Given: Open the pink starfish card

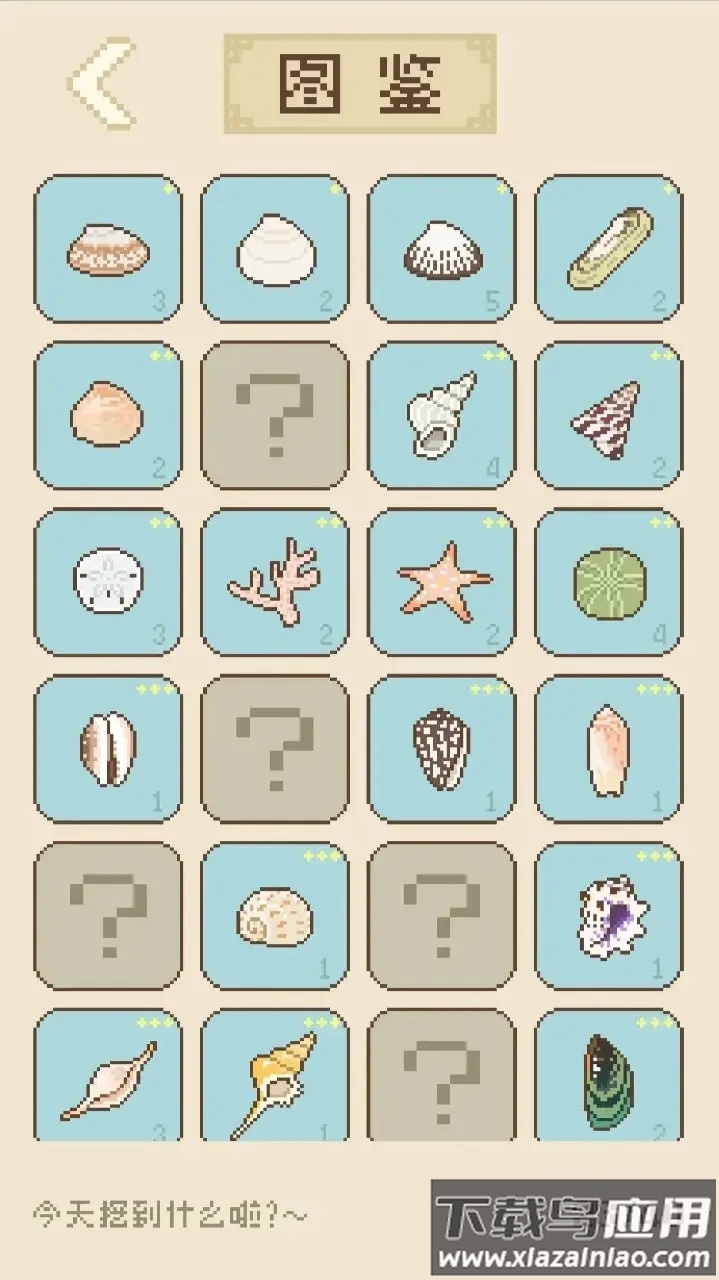Looking at the screenshot, I should pyautogui.click(x=442, y=582).
